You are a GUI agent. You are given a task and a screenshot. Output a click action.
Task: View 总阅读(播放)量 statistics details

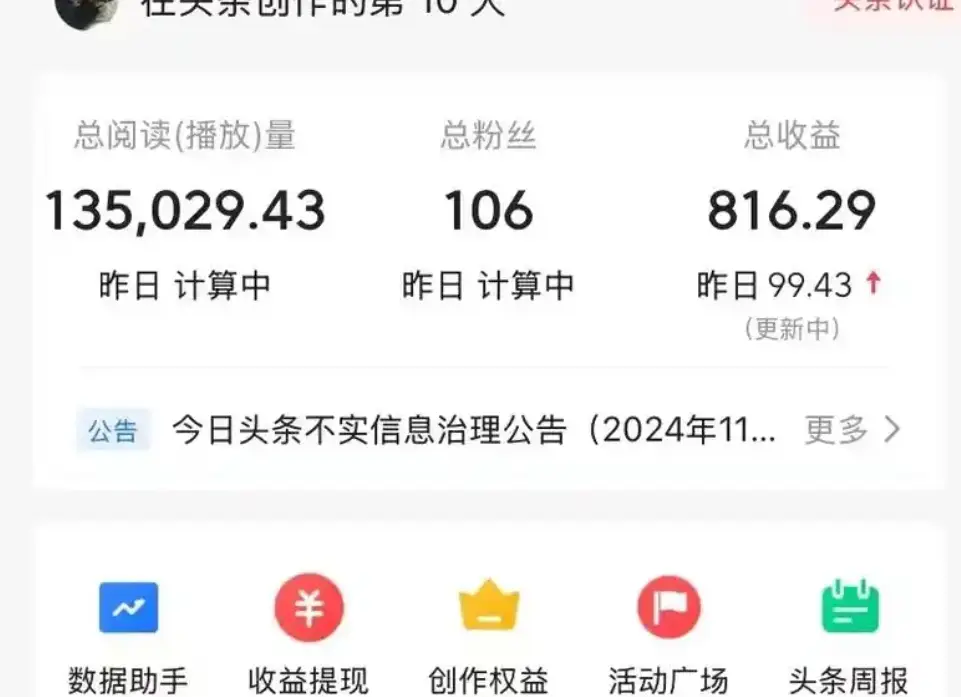[185, 211]
